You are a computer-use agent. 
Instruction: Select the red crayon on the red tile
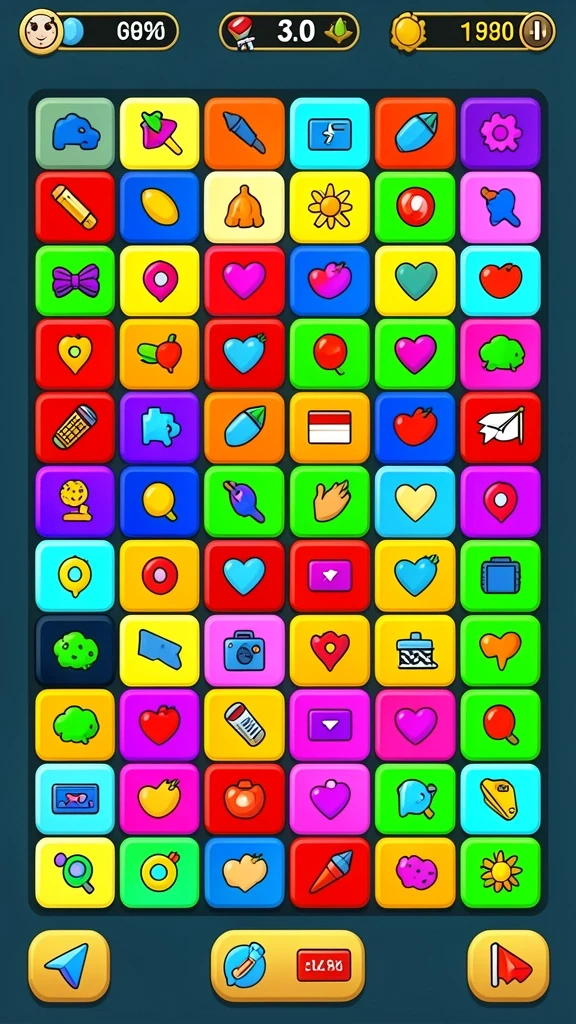(330, 872)
